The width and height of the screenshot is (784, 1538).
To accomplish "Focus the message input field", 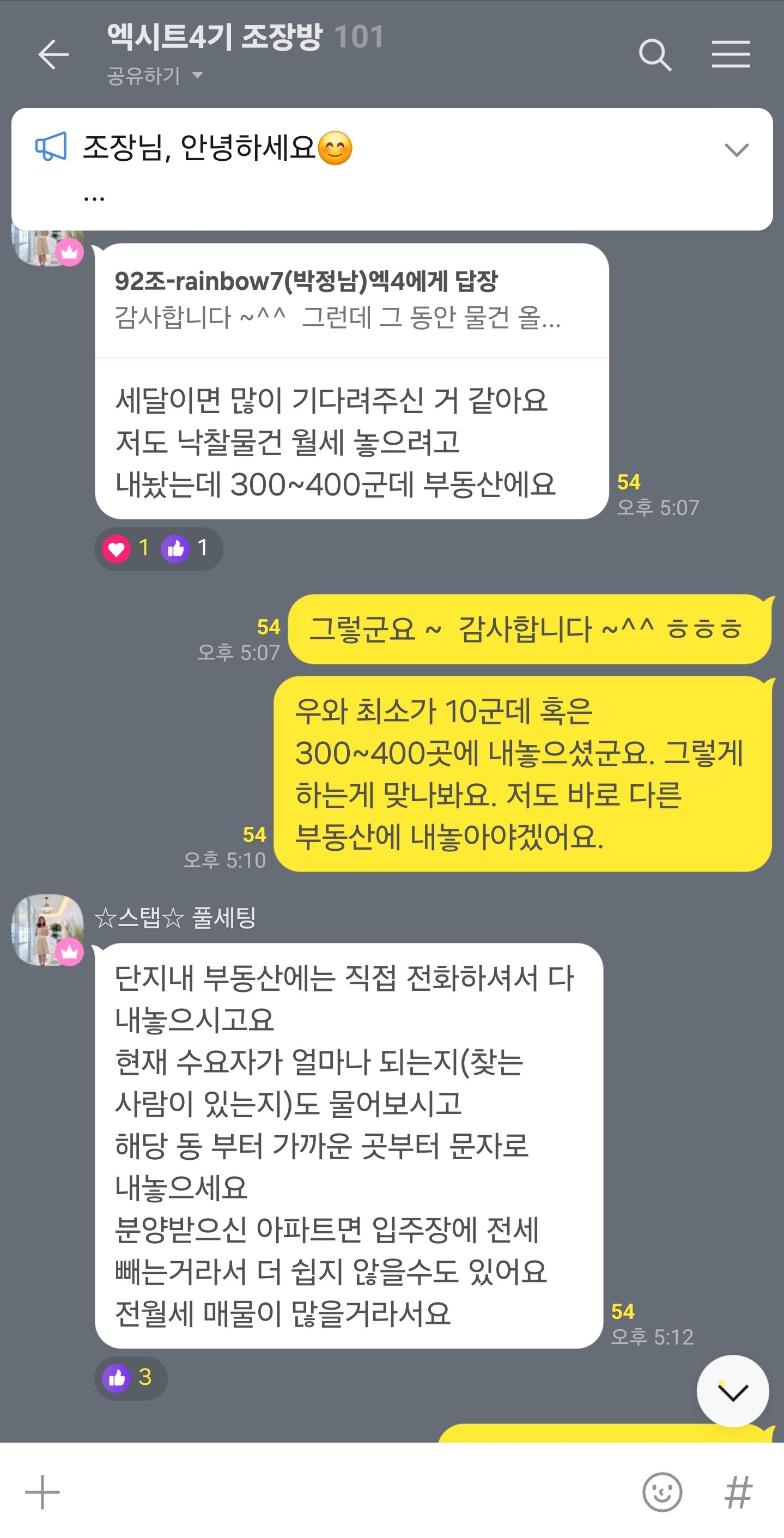I will [346, 1492].
